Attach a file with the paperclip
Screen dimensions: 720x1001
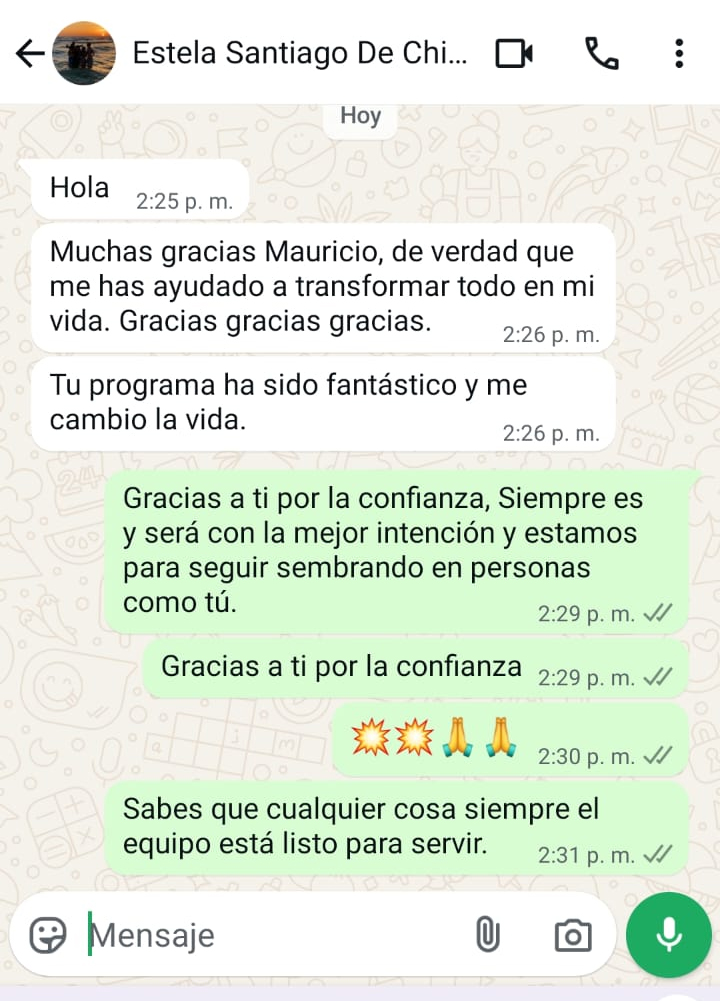(486, 935)
